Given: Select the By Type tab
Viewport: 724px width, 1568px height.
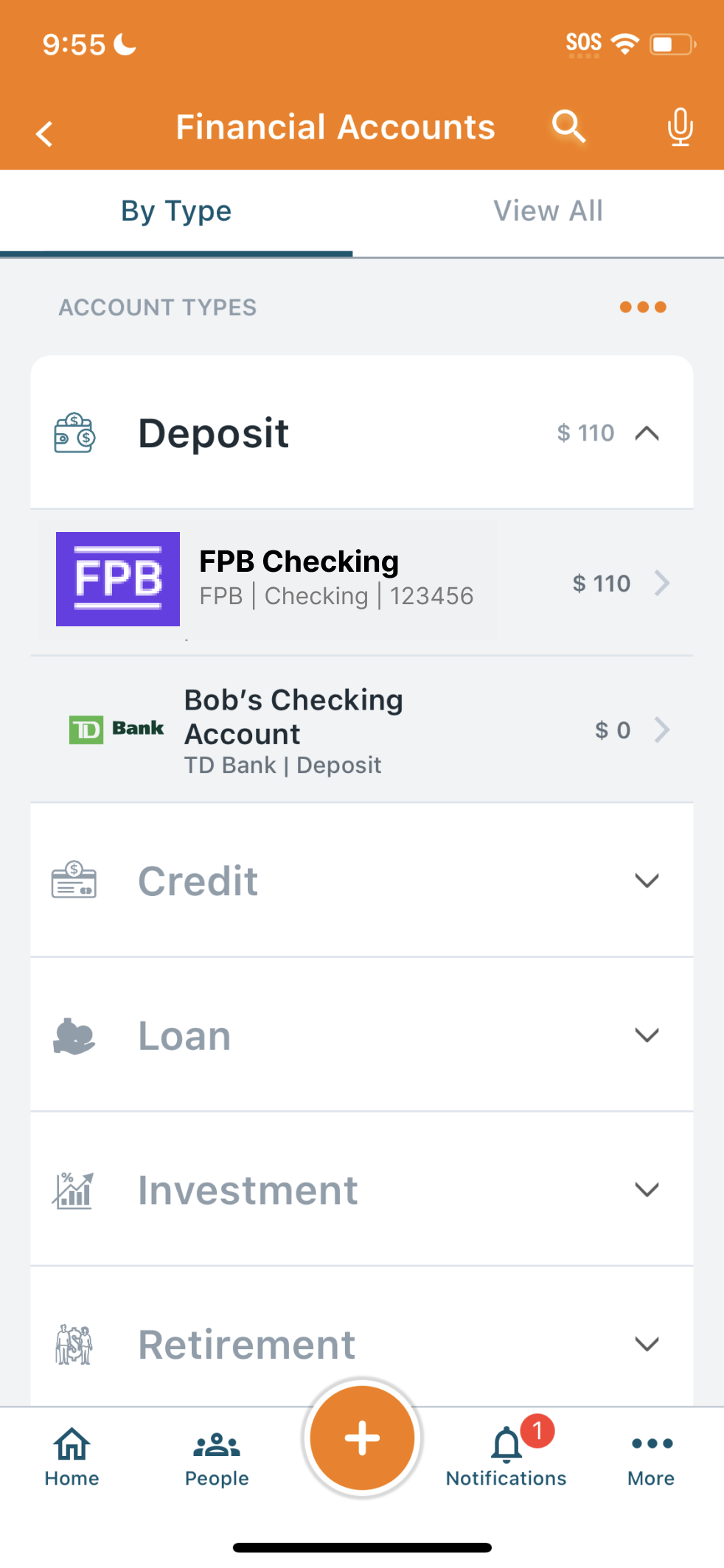Looking at the screenshot, I should [176, 211].
